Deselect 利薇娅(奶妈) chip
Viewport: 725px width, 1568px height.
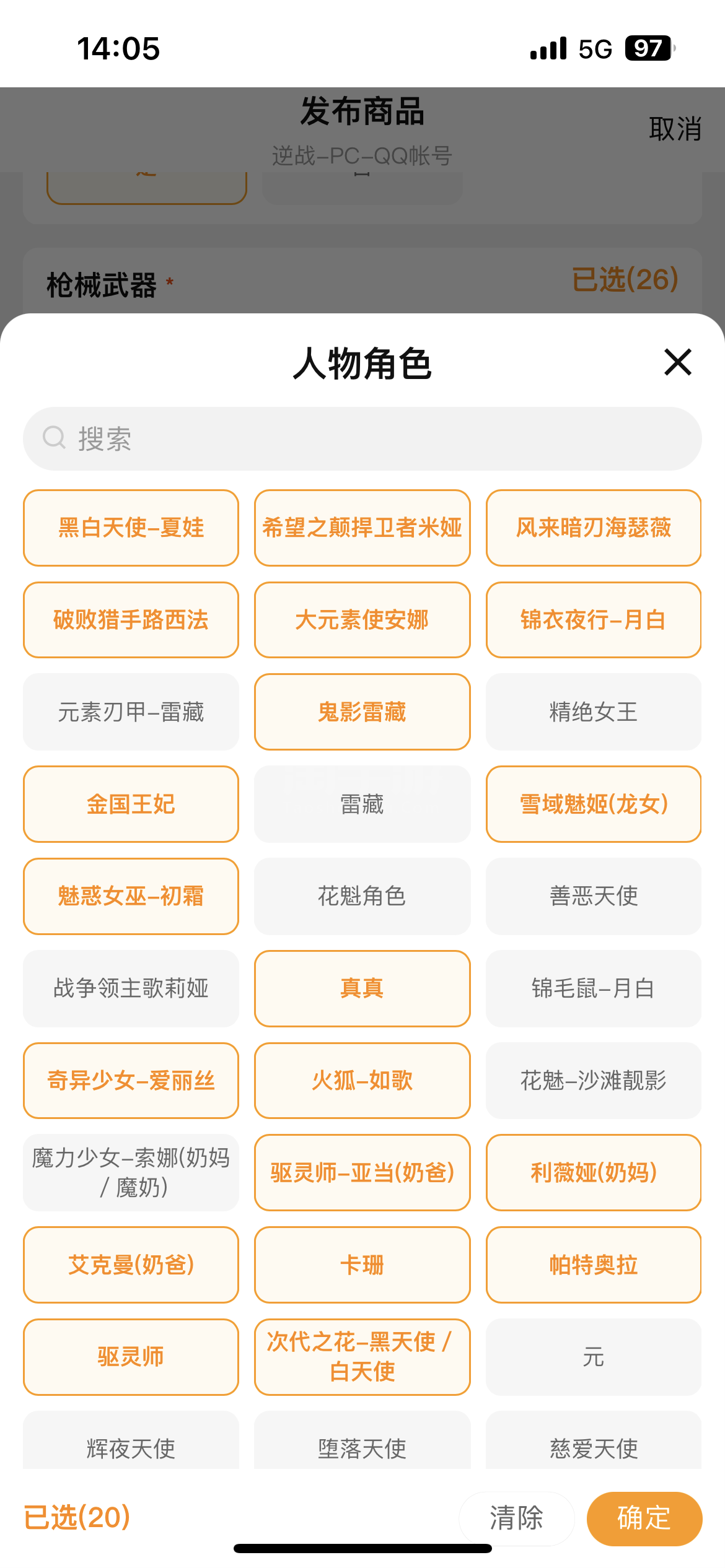point(594,1172)
